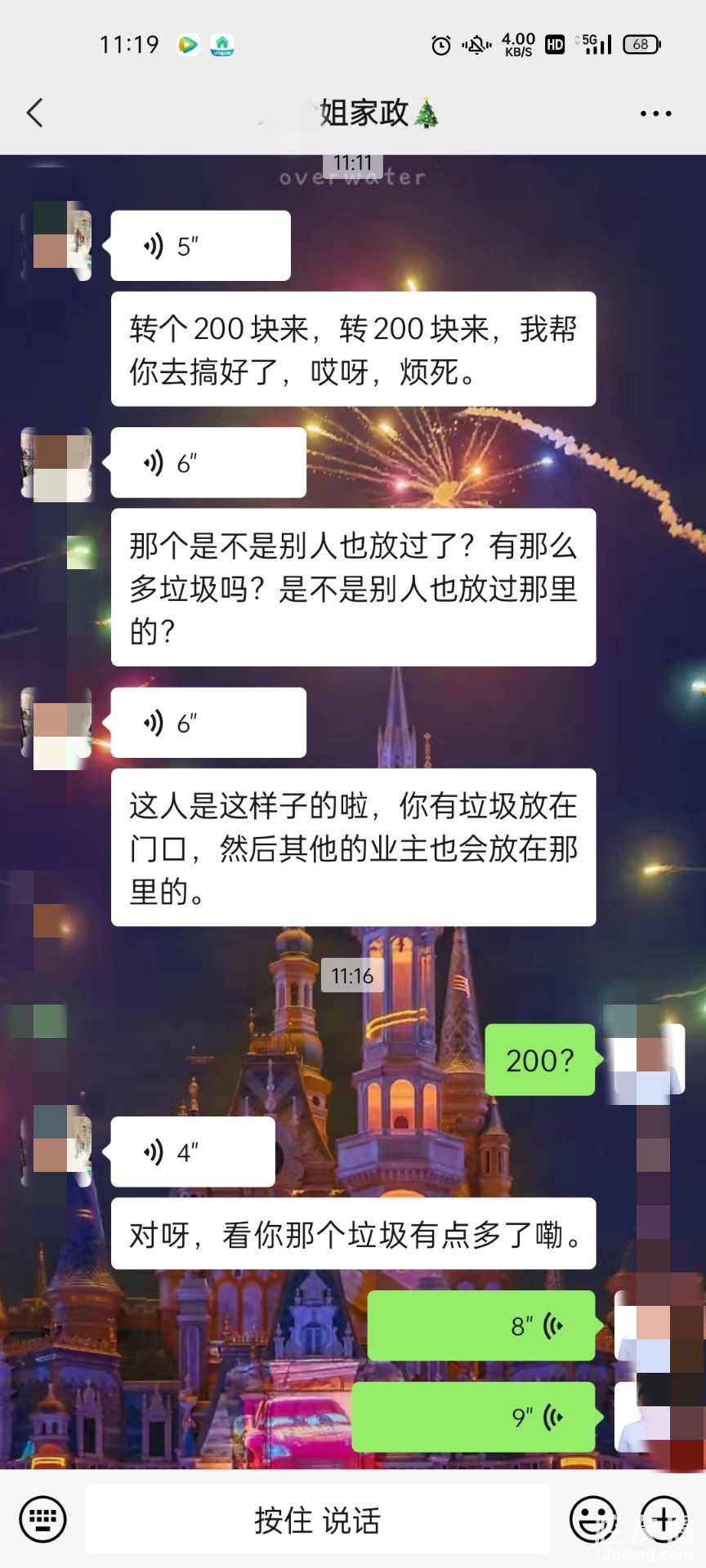Go back to the chat list

coord(34,113)
